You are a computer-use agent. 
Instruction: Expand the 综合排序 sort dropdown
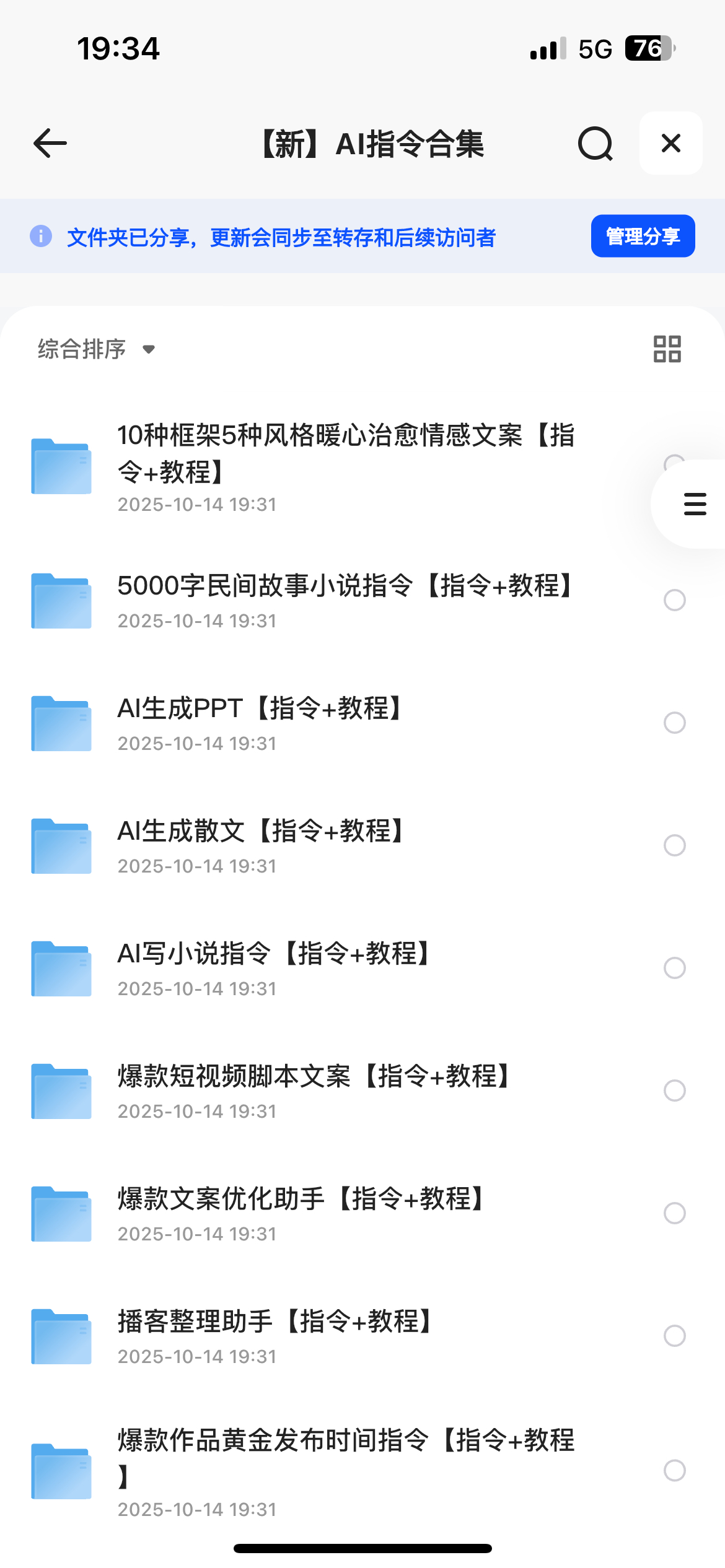(96, 349)
